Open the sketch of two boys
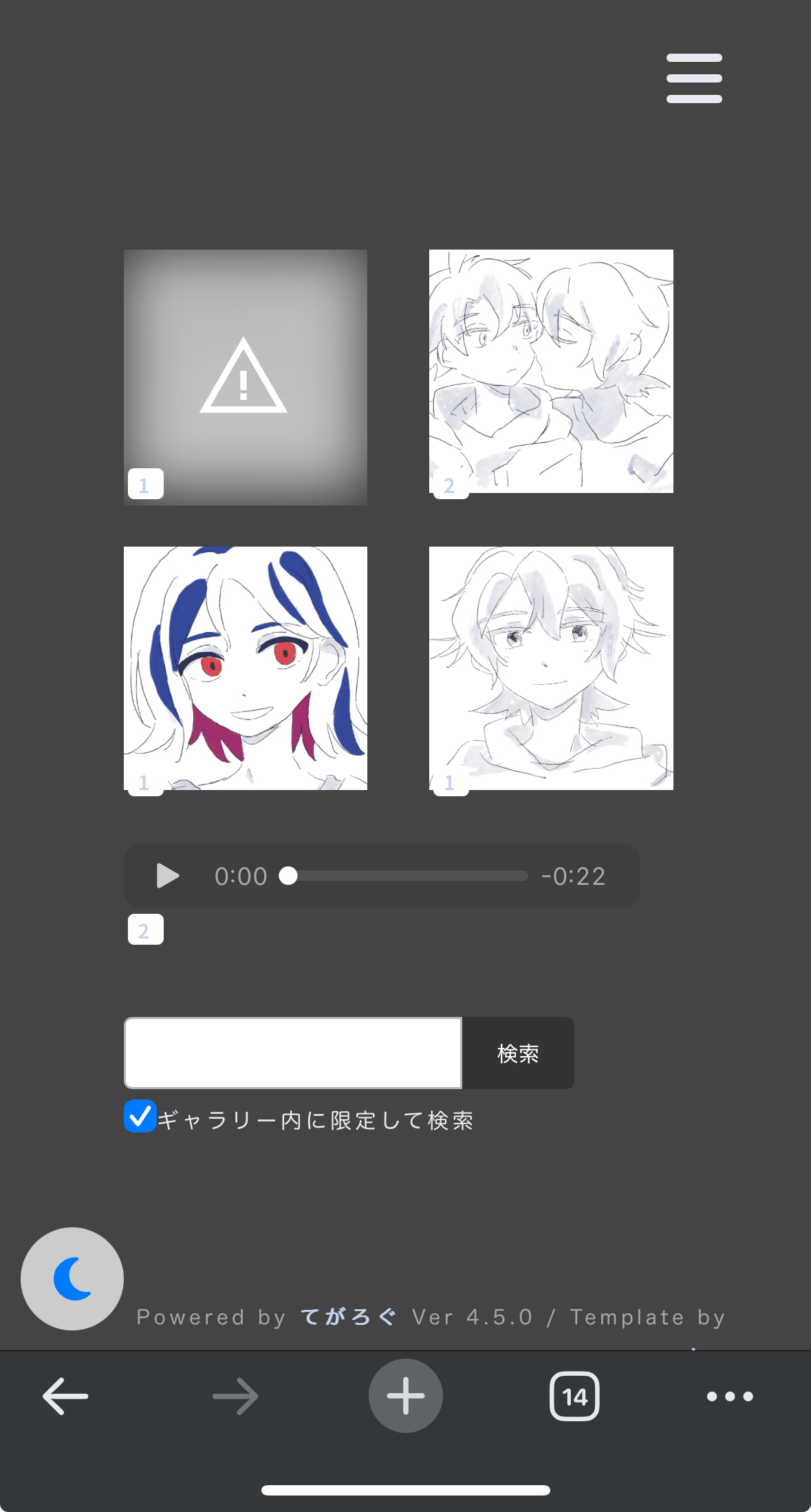 click(551, 371)
